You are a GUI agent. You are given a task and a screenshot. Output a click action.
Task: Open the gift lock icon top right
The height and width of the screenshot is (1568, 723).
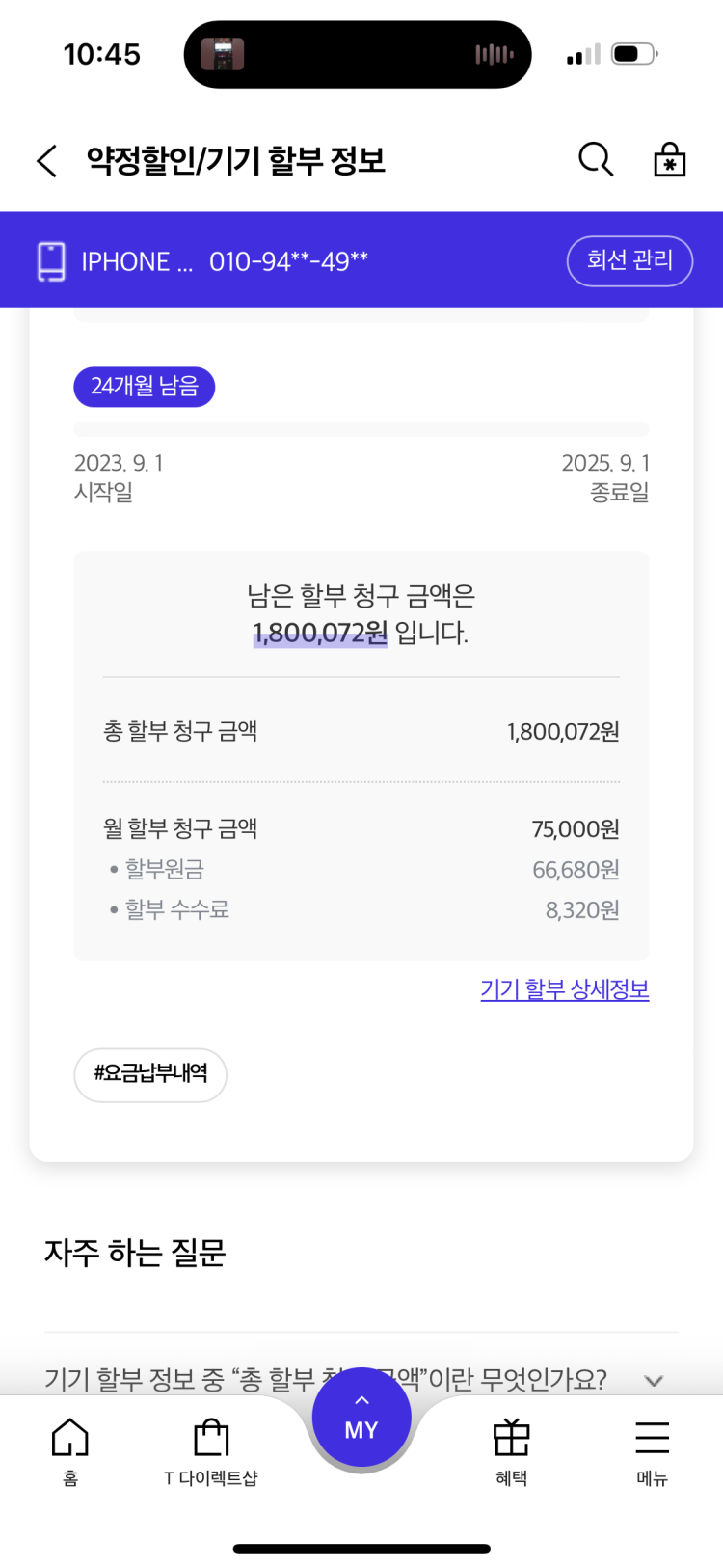click(x=669, y=160)
